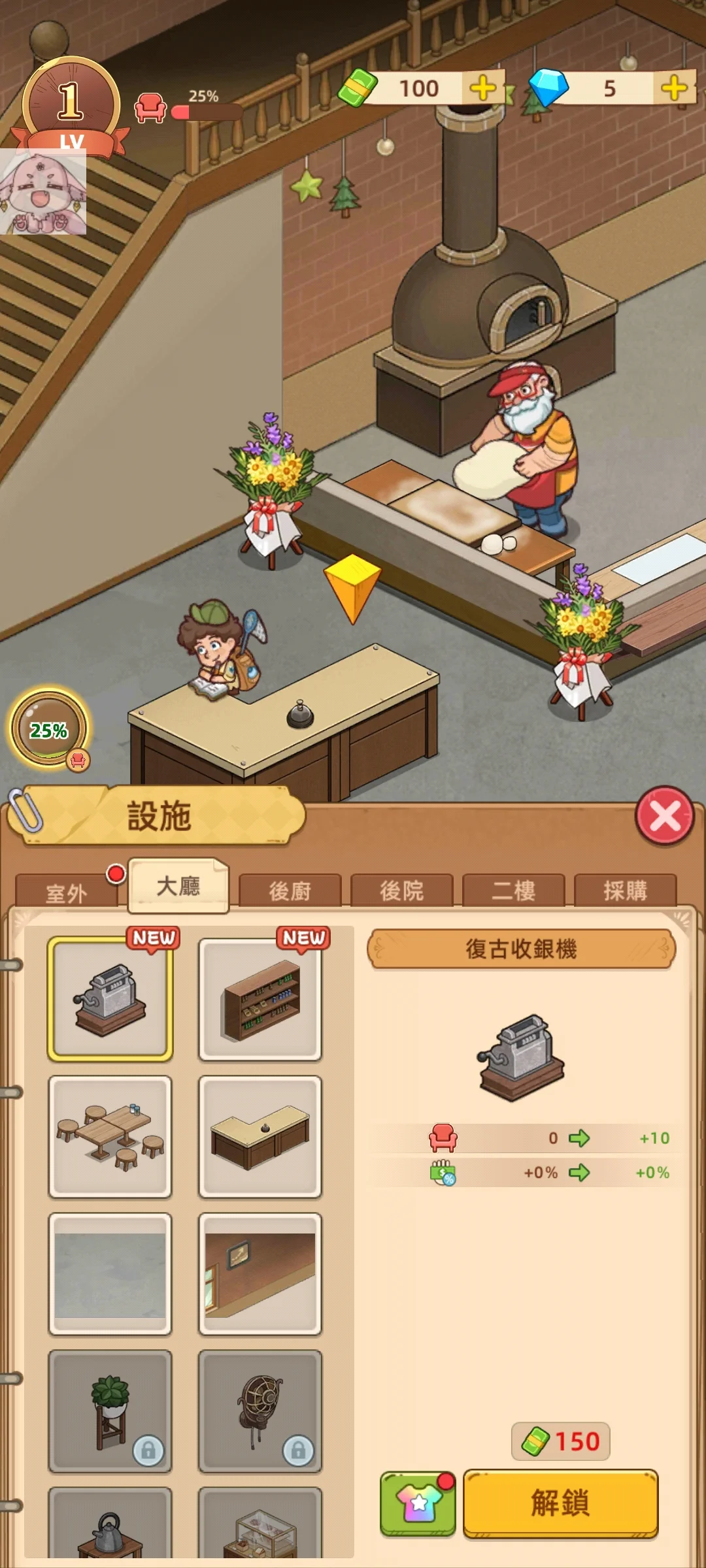Switch to the 後院 tab
Image resolution: width=706 pixels, height=1568 pixels.
(401, 890)
